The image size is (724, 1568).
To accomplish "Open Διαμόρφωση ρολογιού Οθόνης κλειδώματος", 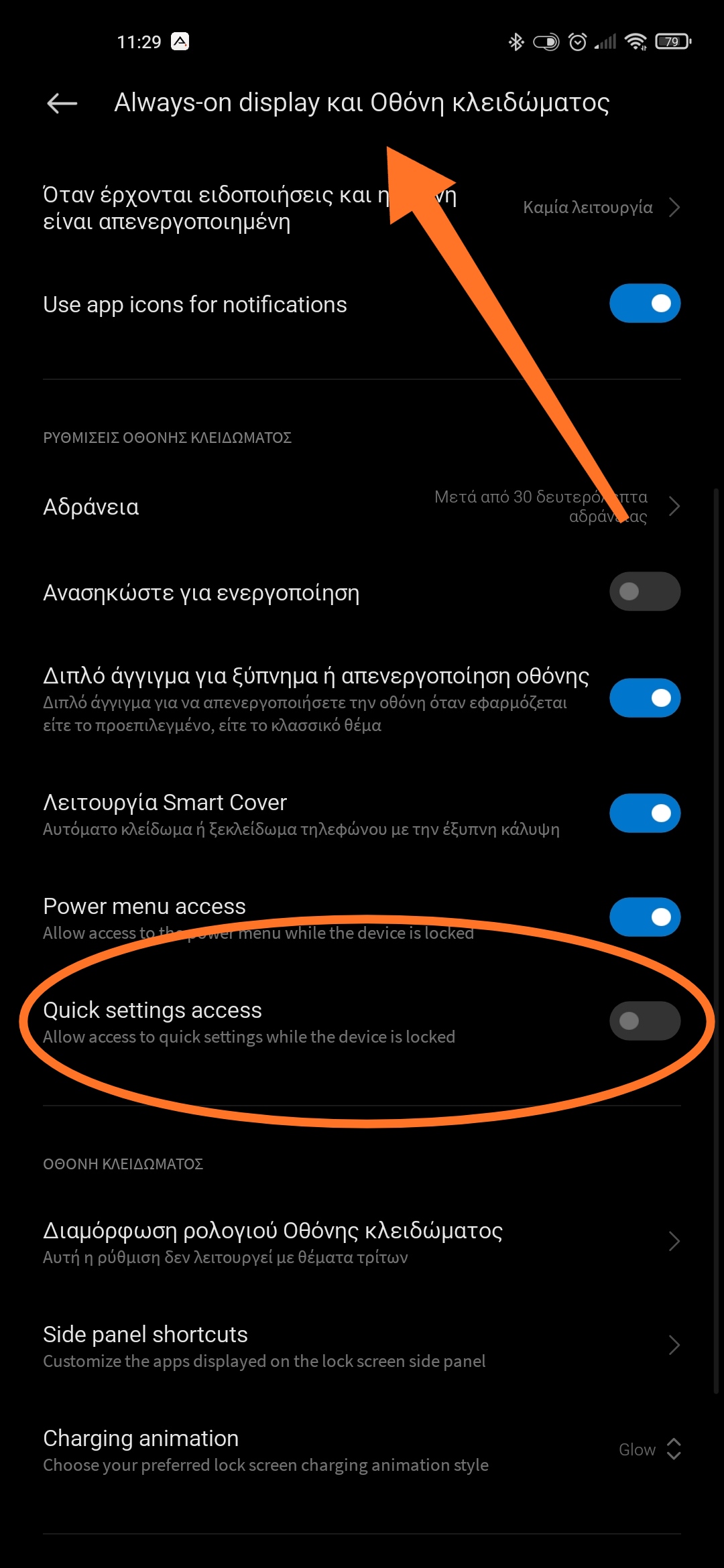I will pyautogui.click(x=362, y=1242).
